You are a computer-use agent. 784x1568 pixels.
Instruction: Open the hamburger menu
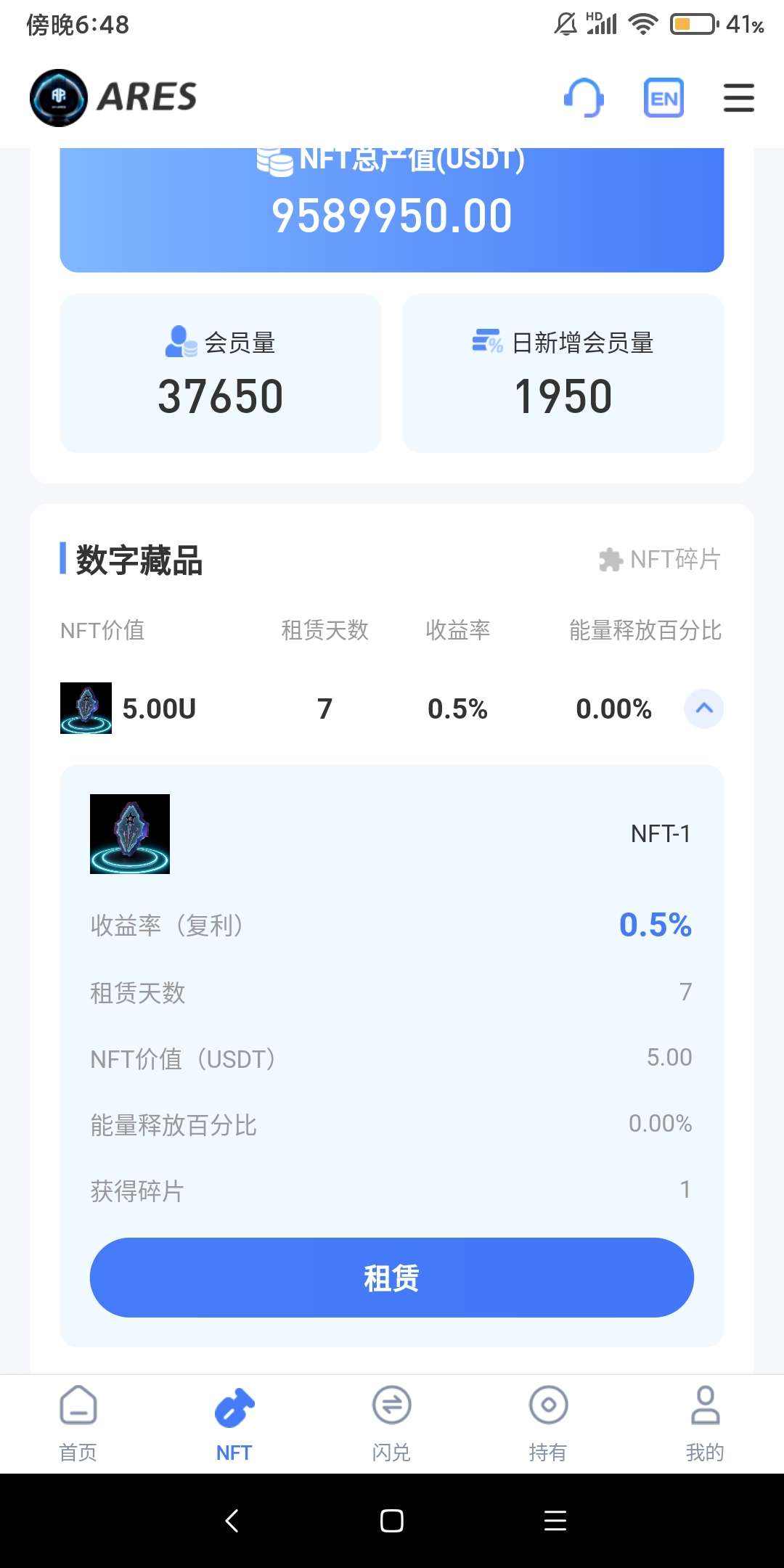click(738, 98)
